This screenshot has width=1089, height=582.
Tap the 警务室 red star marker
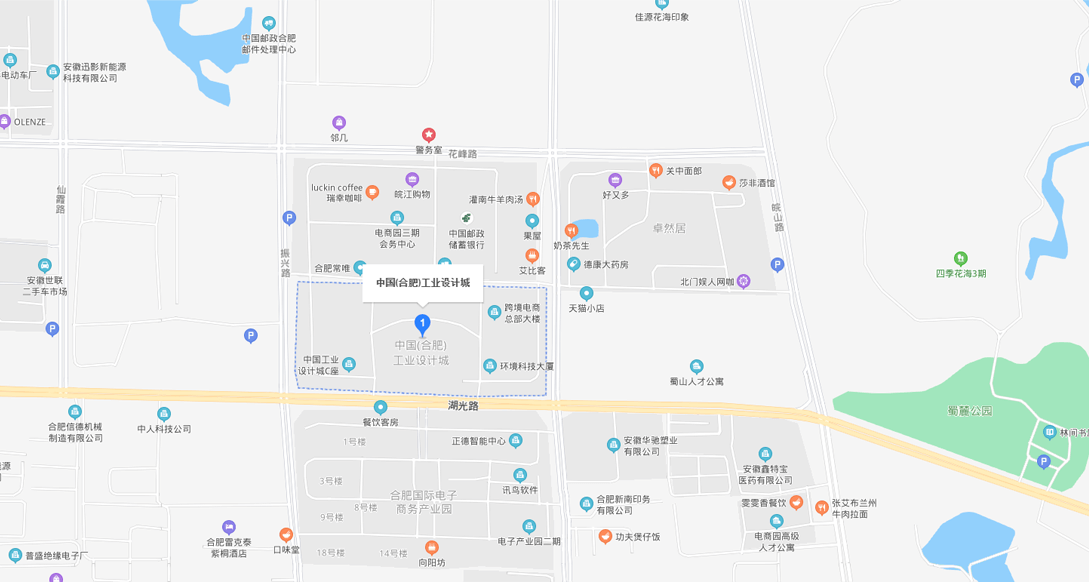point(428,134)
